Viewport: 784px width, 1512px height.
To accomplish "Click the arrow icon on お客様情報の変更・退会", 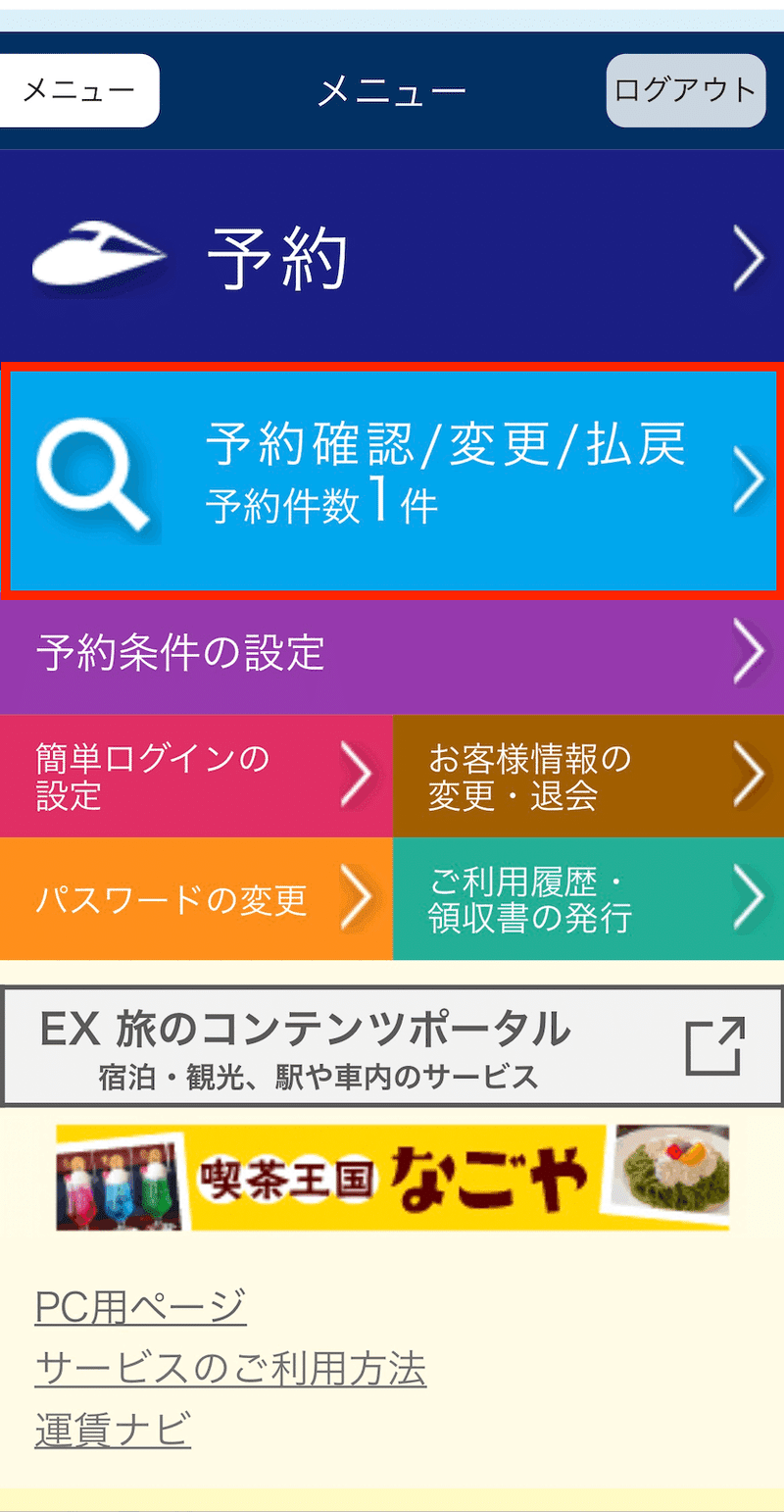I will click(x=751, y=776).
